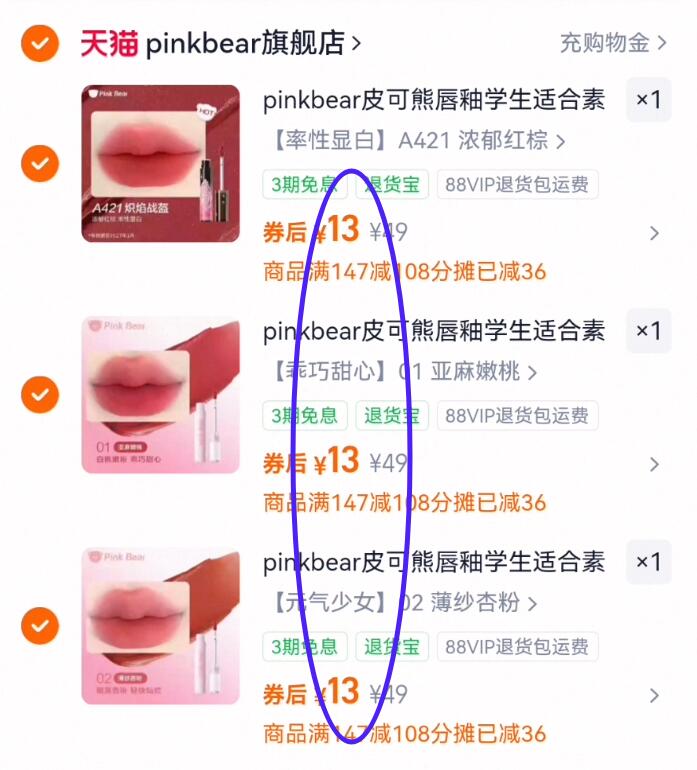Open the 02 薄纱杏粉 product image

(160, 626)
